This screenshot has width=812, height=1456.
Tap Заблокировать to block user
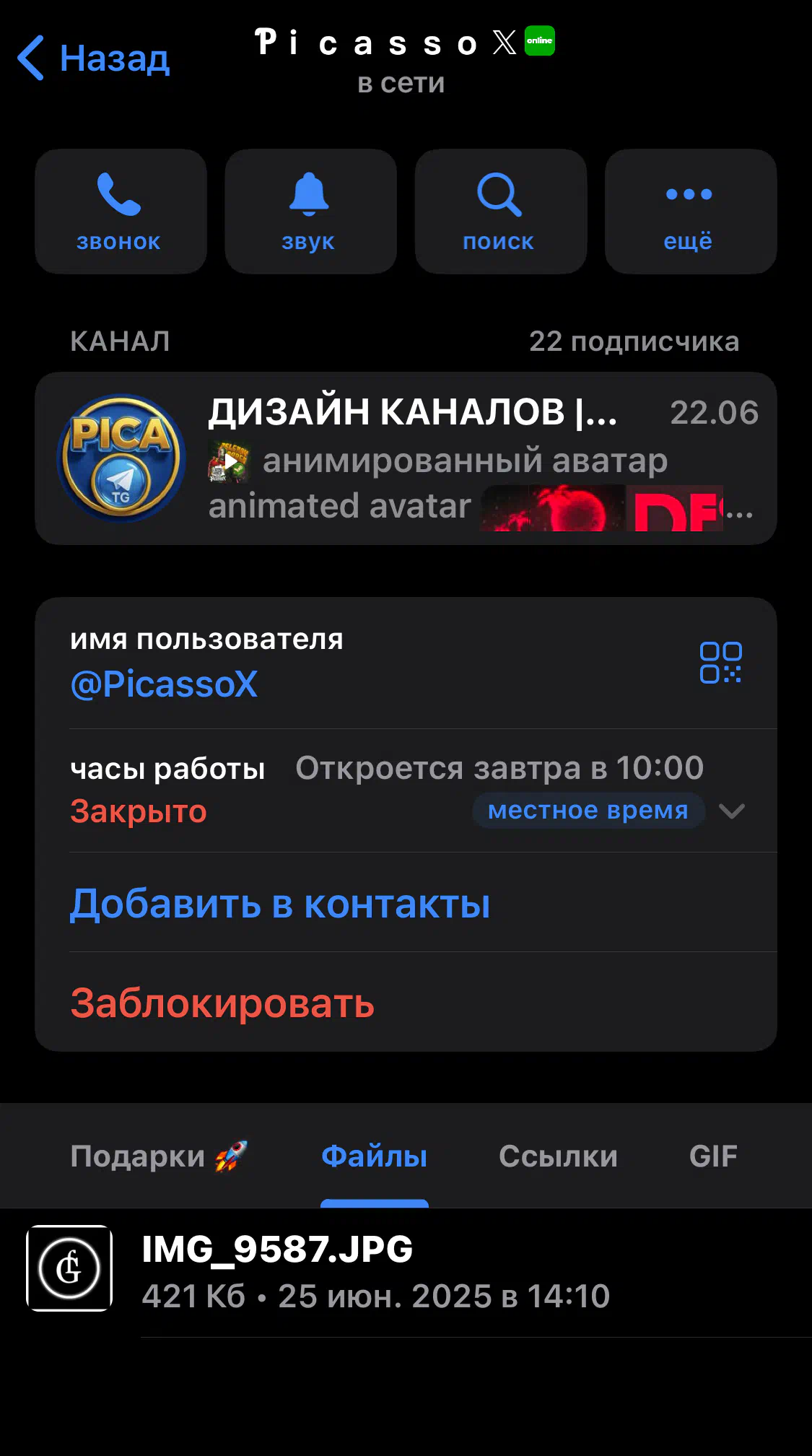222,1003
